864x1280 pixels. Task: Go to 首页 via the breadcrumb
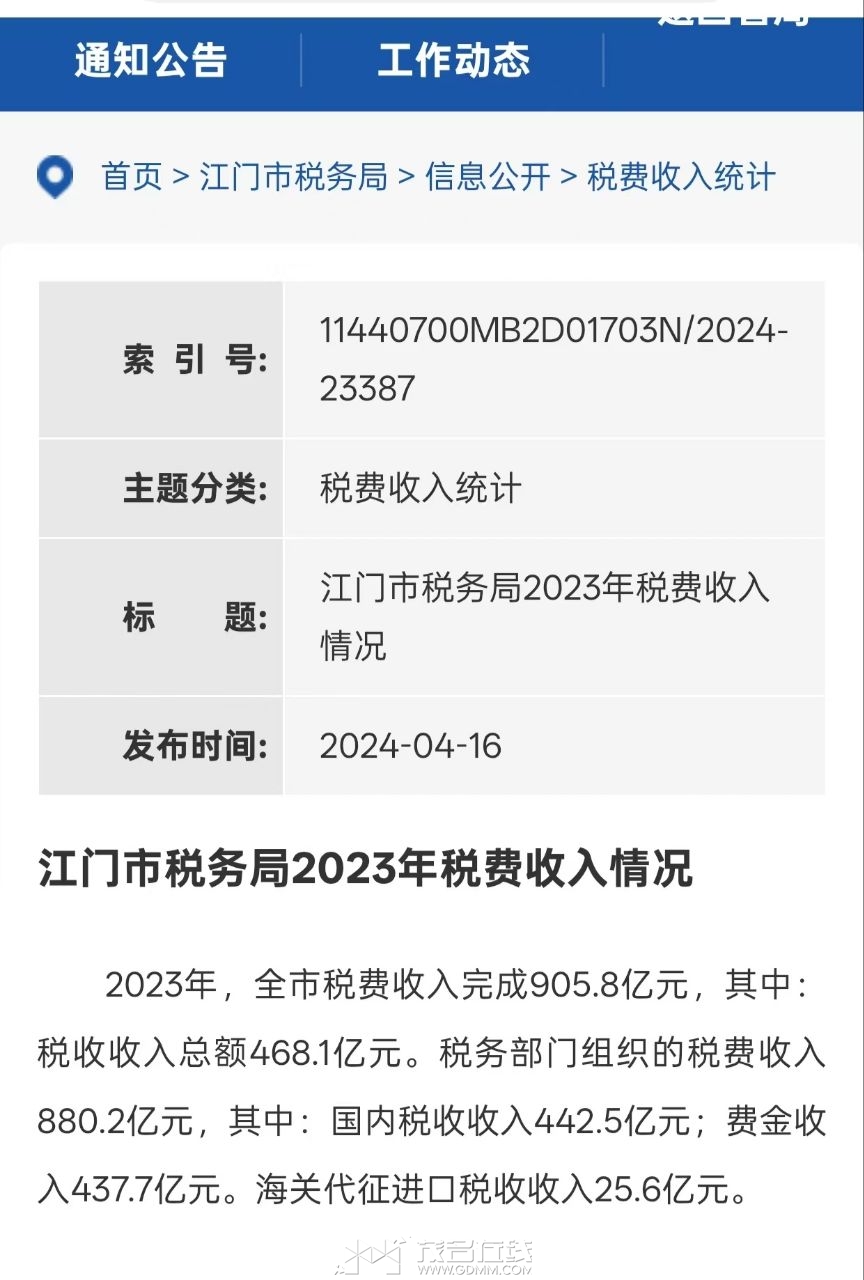pyautogui.click(x=132, y=178)
